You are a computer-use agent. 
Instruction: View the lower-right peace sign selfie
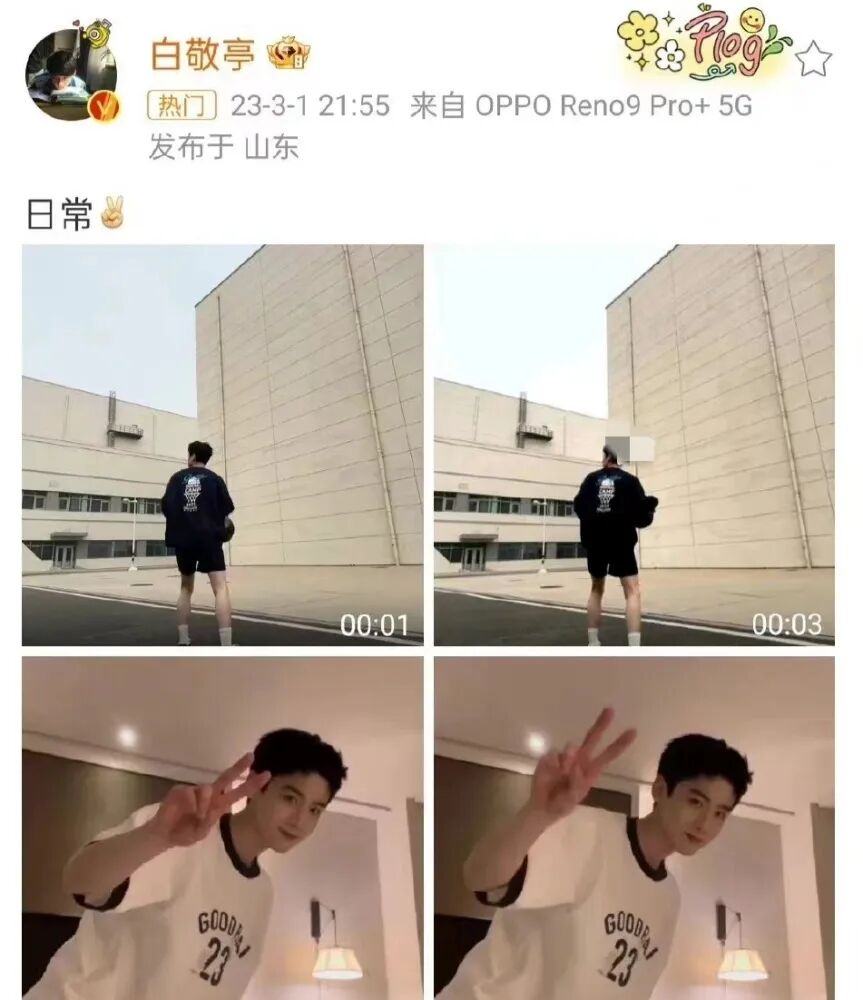(x=634, y=828)
